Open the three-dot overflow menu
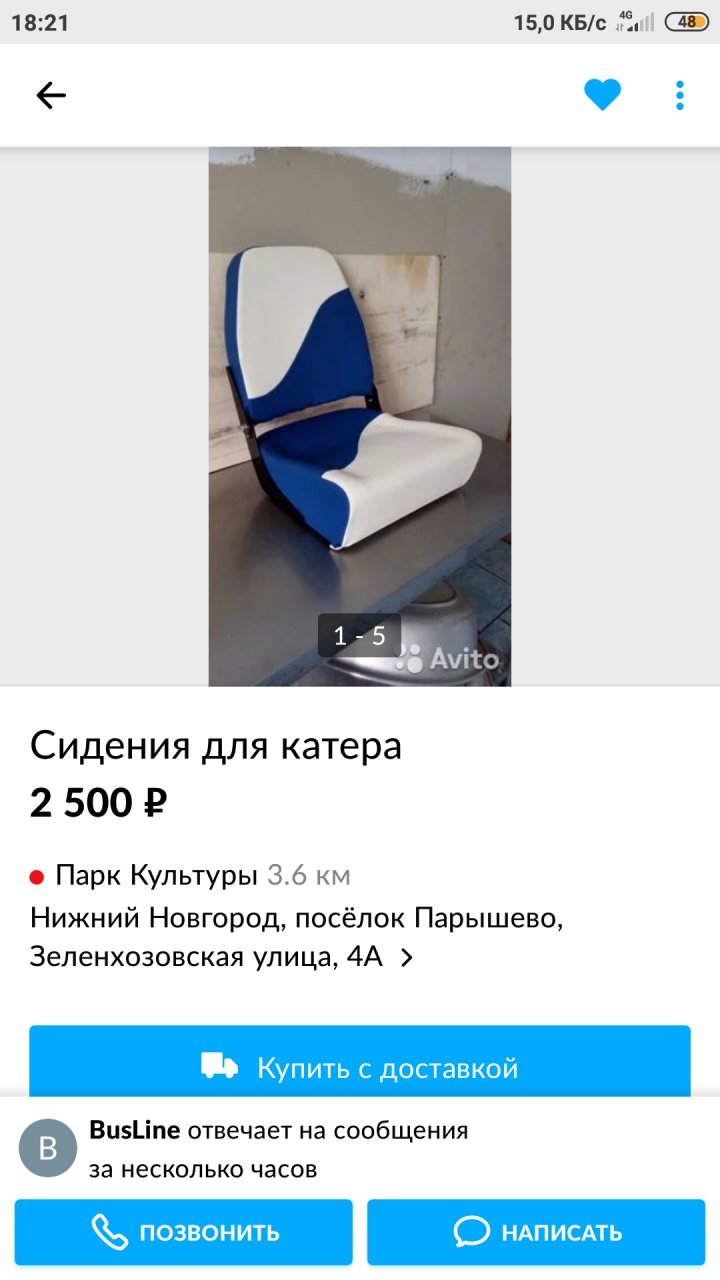Screen dimensions: 720x1280 (680, 95)
